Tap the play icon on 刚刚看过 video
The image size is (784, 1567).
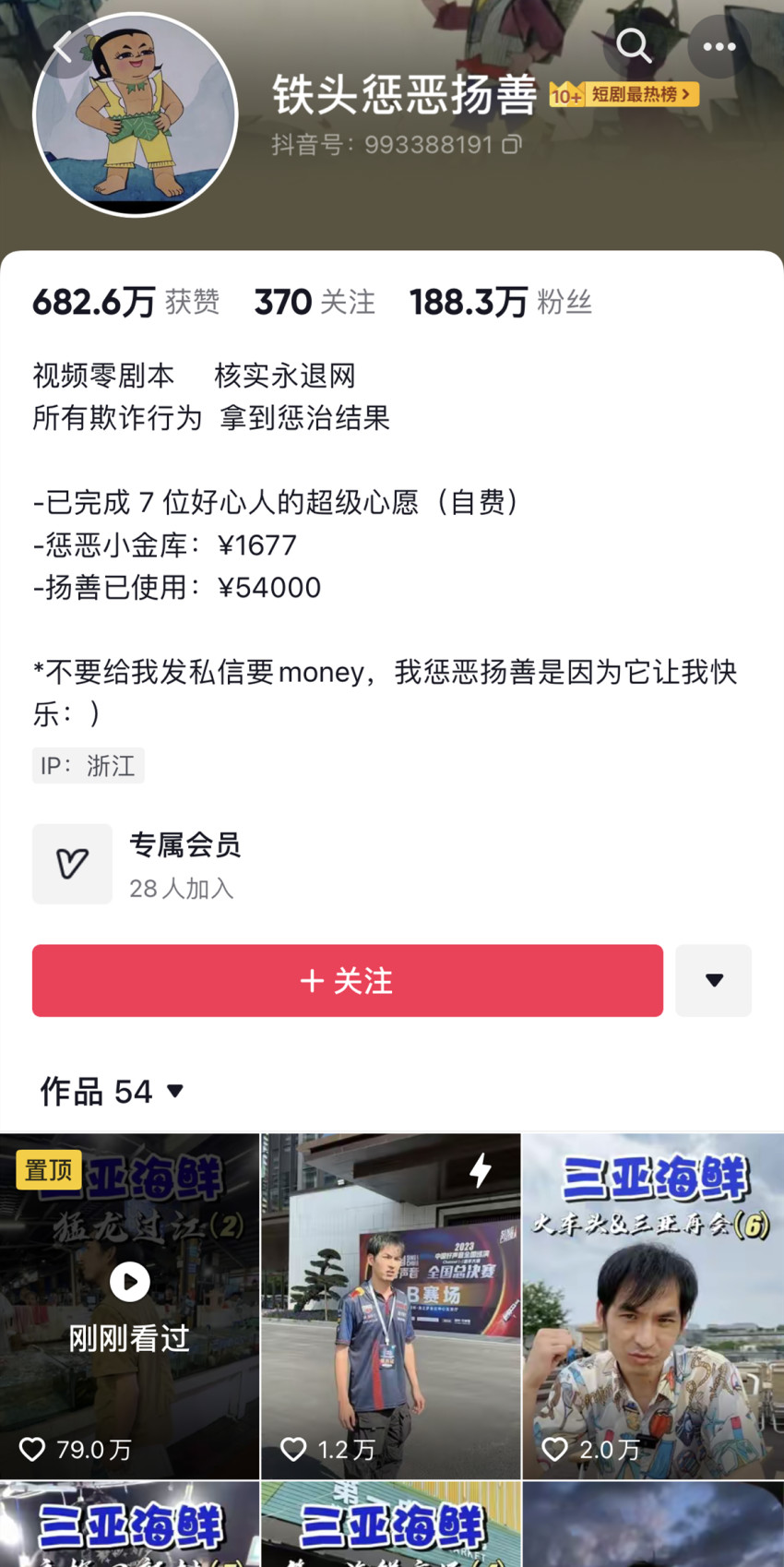pyautogui.click(x=130, y=1282)
